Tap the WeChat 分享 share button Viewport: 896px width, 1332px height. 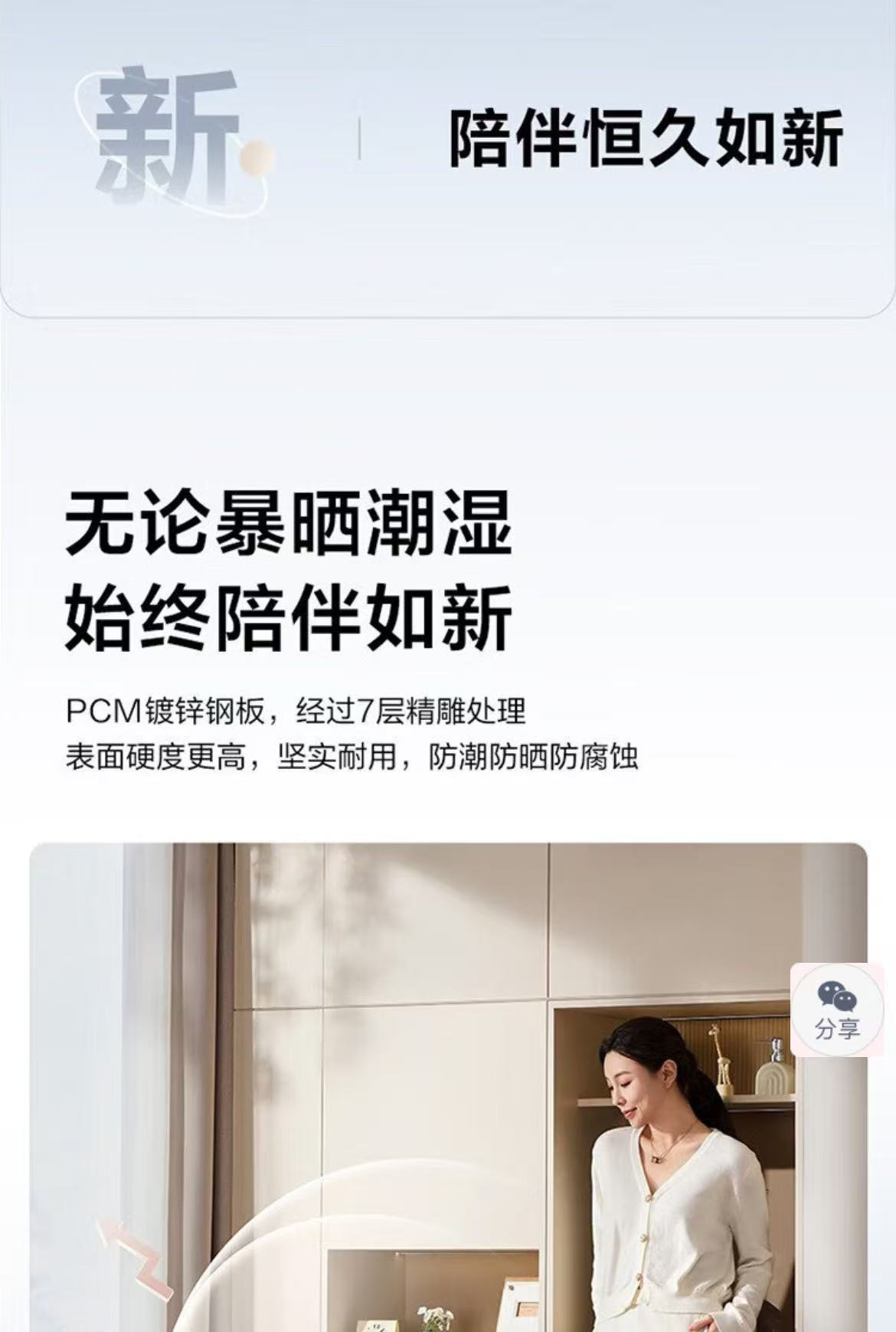point(838,1010)
